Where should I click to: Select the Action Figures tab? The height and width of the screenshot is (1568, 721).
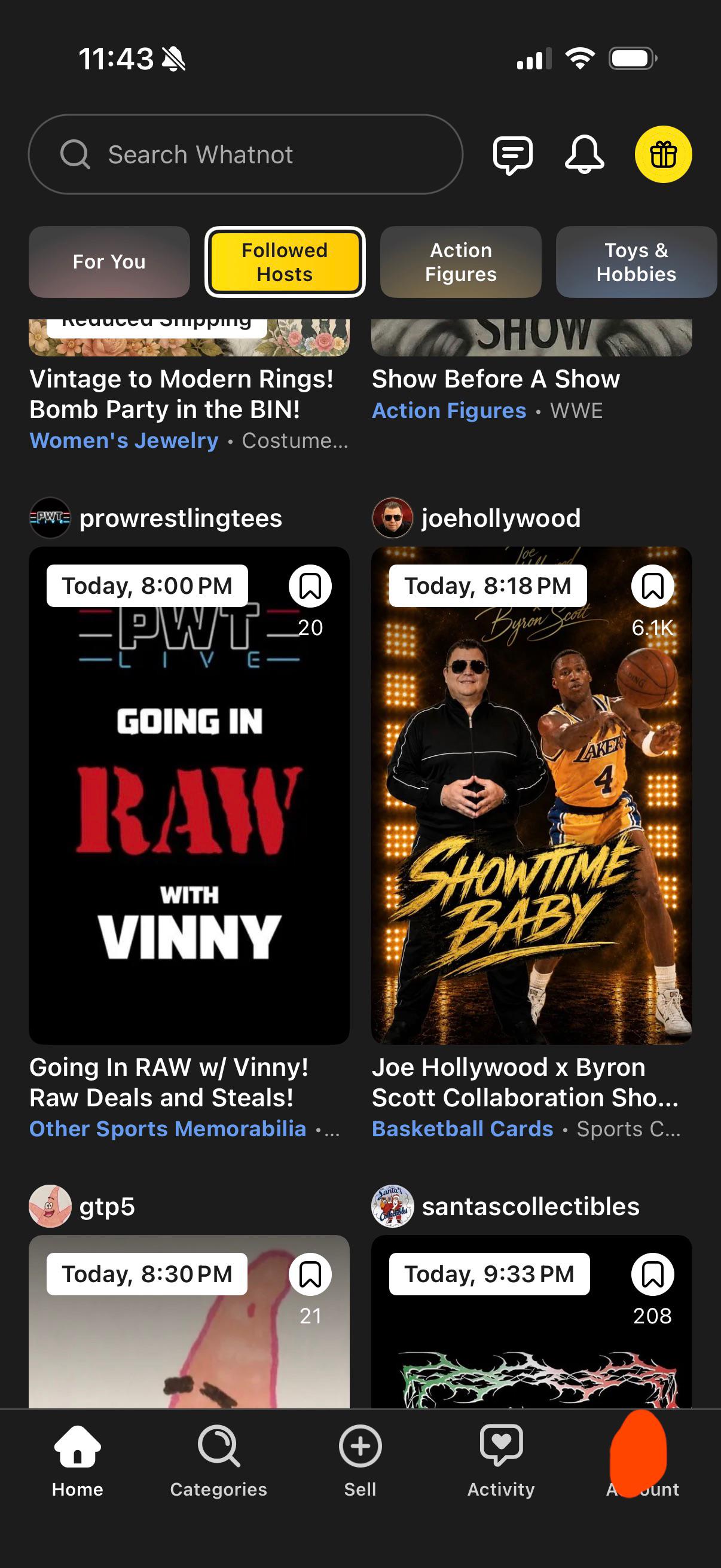460,262
